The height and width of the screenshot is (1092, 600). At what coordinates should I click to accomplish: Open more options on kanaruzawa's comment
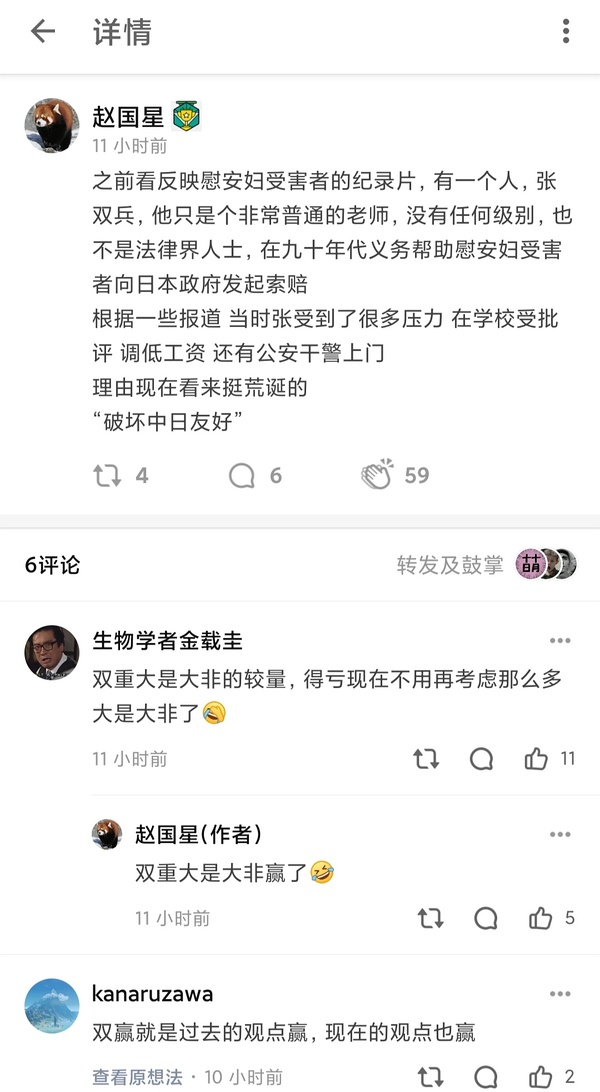(x=560, y=993)
